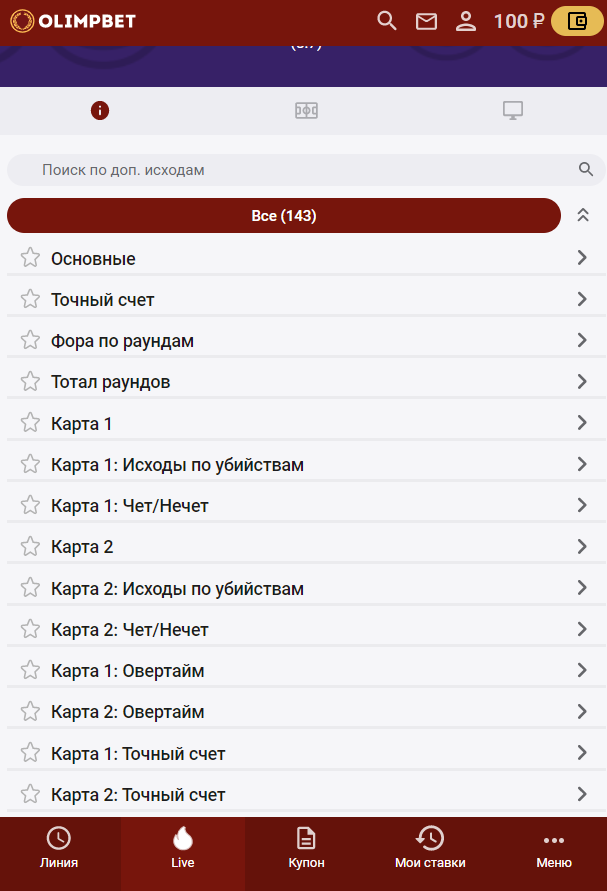Viewport: 607px width, 891px height.
Task: Open search in the top bar
Action: [x=386, y=21]
